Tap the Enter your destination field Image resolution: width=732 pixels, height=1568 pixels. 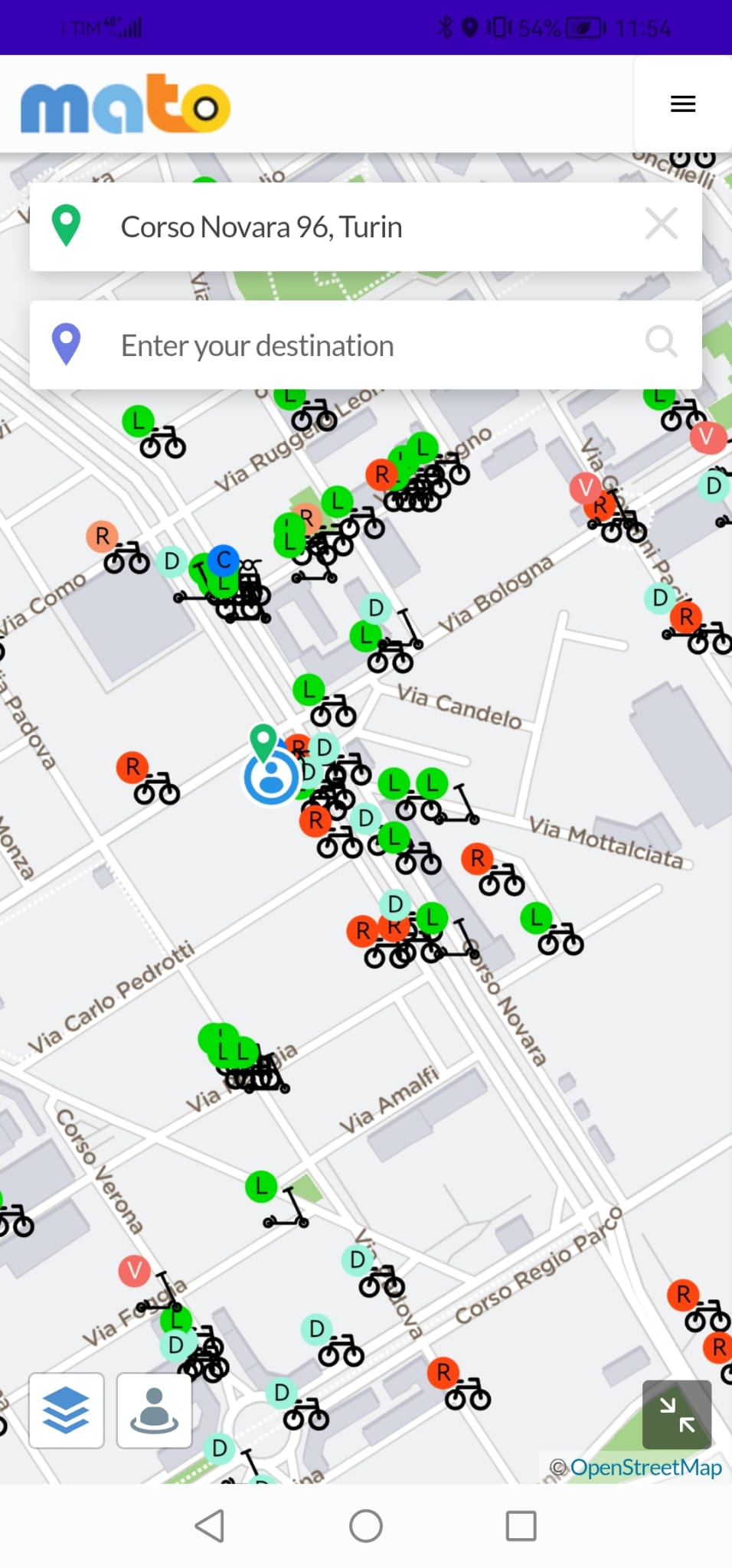pyautogui.click(x=366, y=345)
